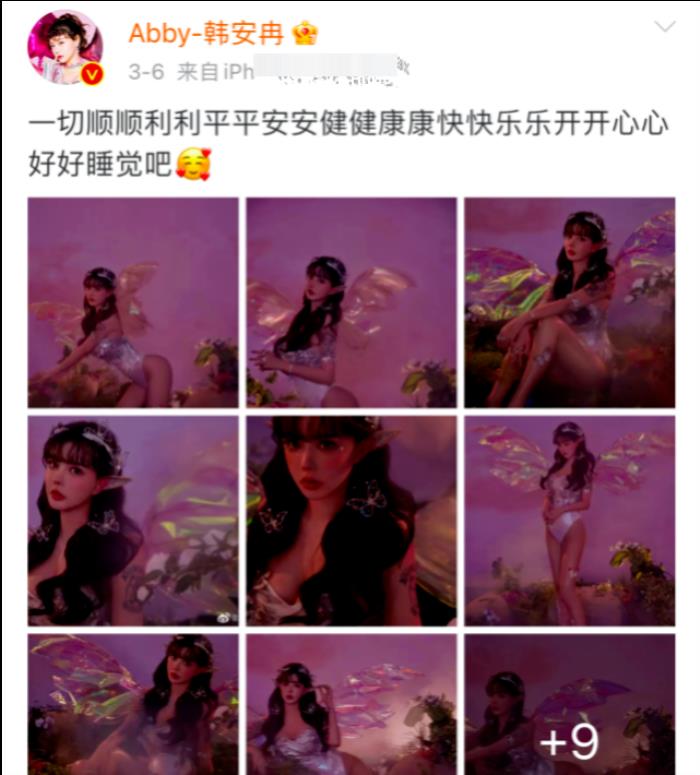Screen dimensions: 700x775
Task: Open the first photo in bottom row
Action: [x=133, y=704]
